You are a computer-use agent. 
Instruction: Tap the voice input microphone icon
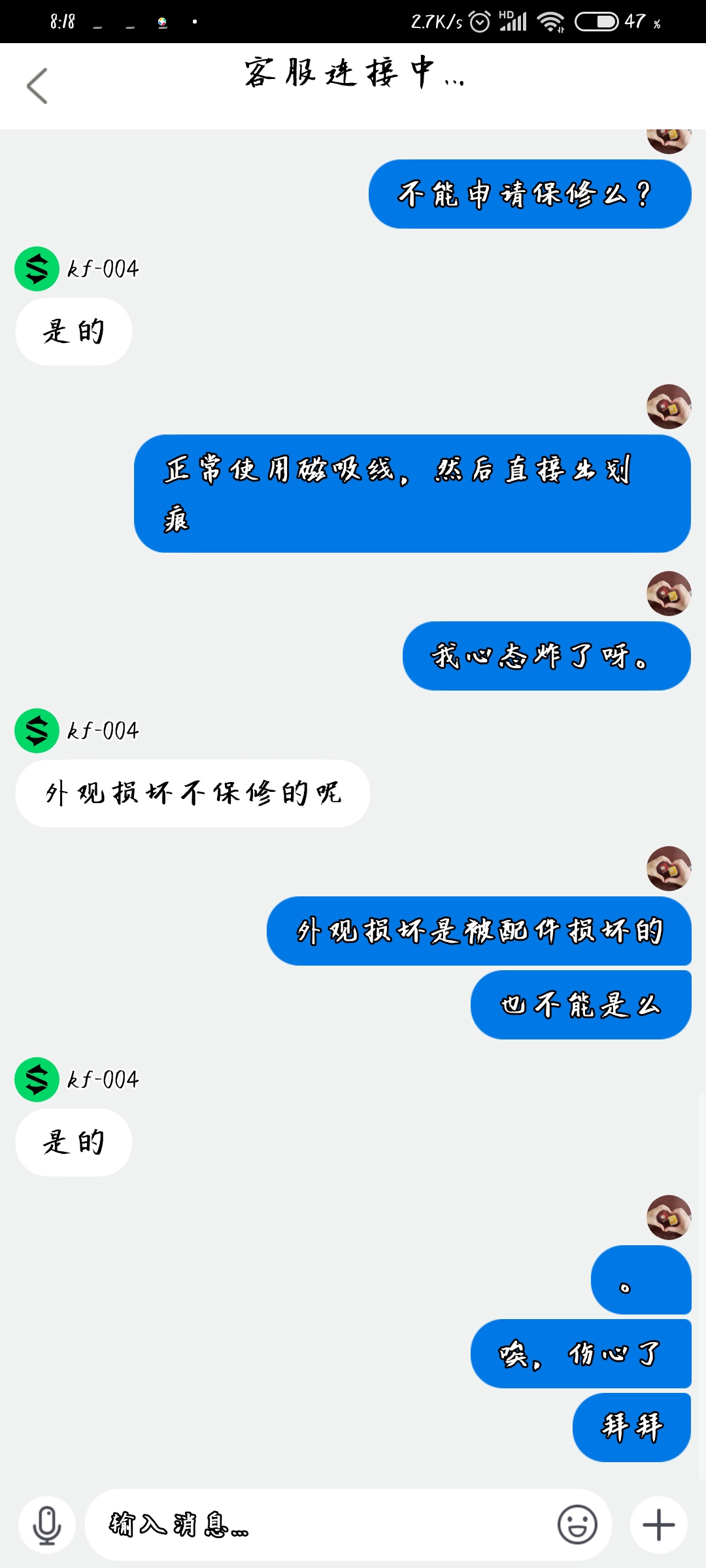click(x=47, y=1525)
